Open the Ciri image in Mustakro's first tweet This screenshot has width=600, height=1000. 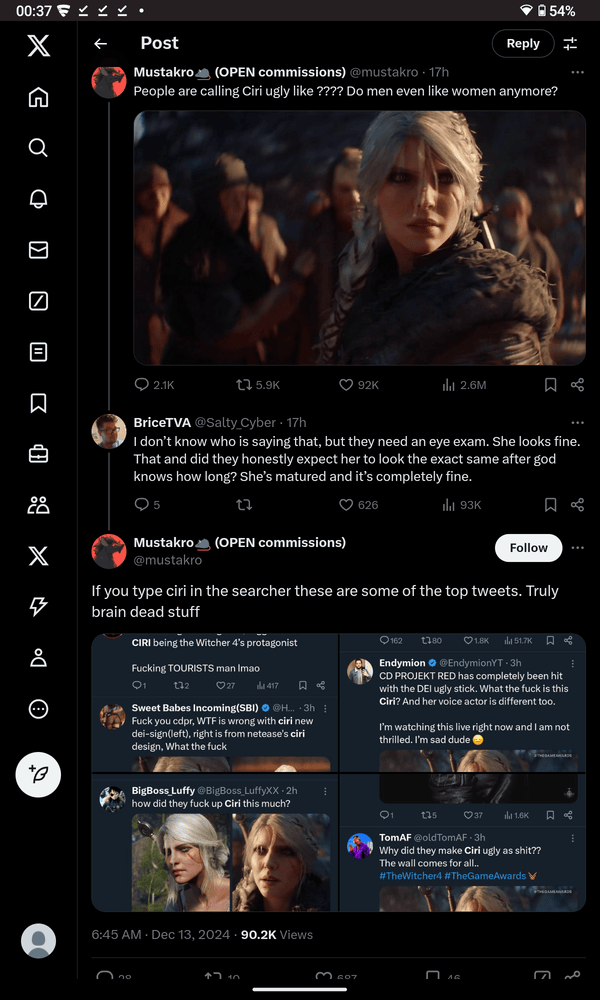click(359, 238)
